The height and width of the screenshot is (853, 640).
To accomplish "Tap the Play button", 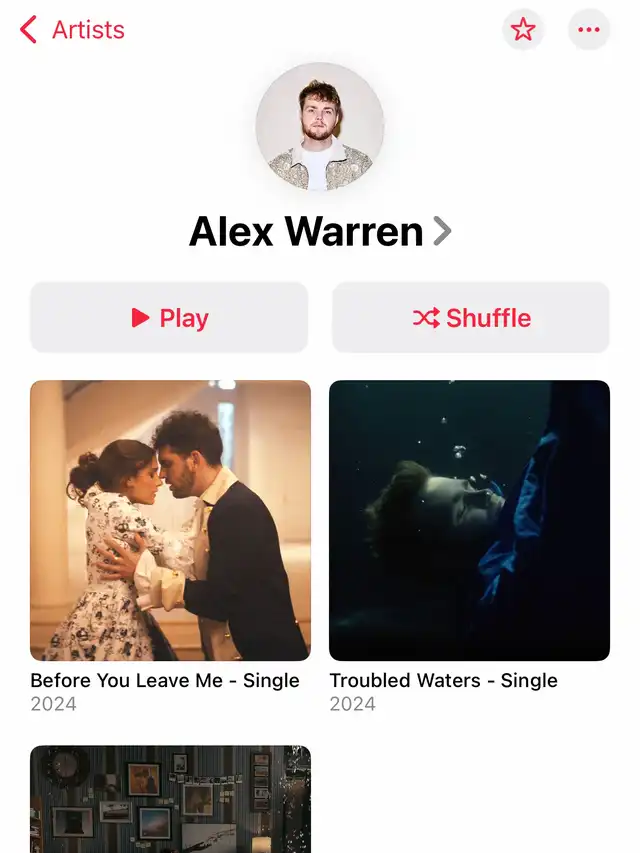I will tap(169, 318).
